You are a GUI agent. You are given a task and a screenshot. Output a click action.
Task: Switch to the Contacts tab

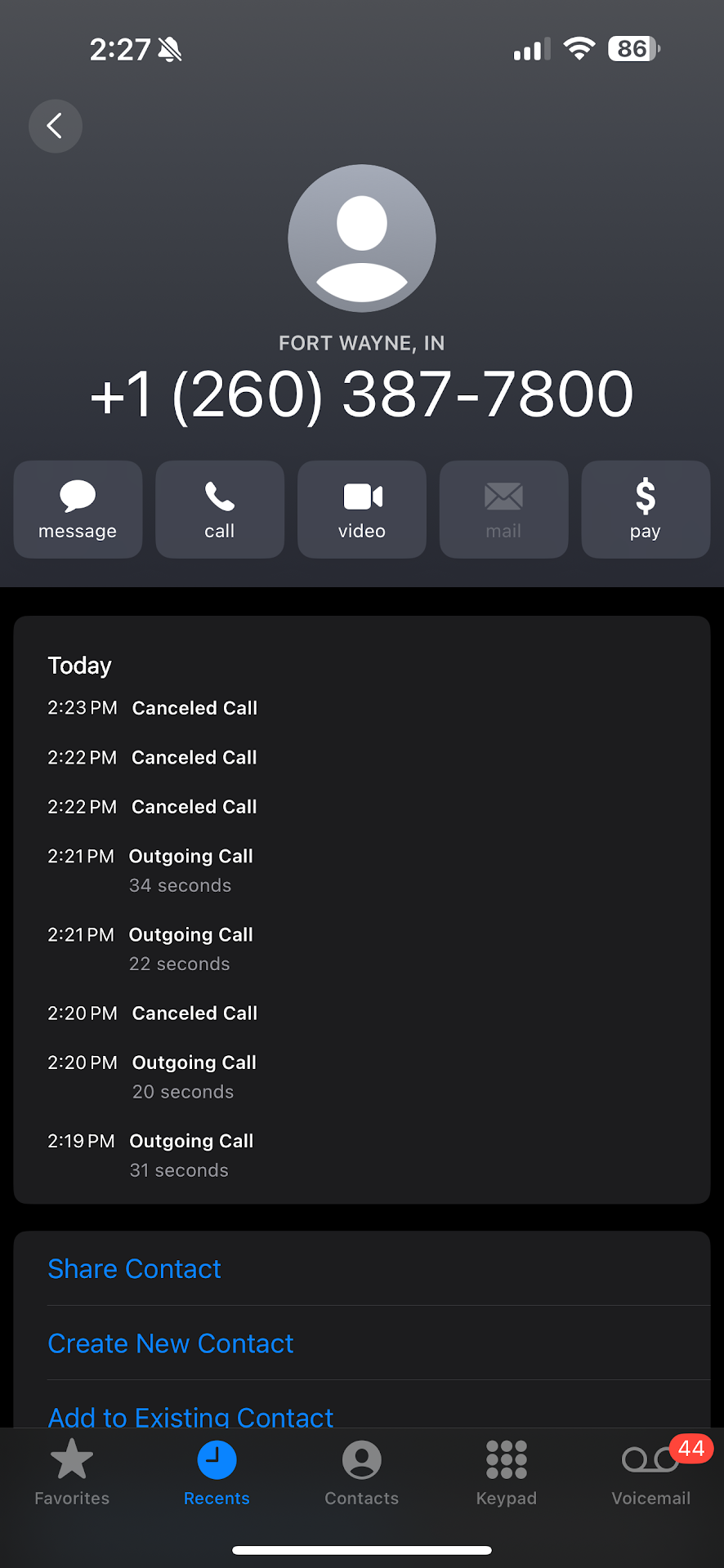(361, 1472)
